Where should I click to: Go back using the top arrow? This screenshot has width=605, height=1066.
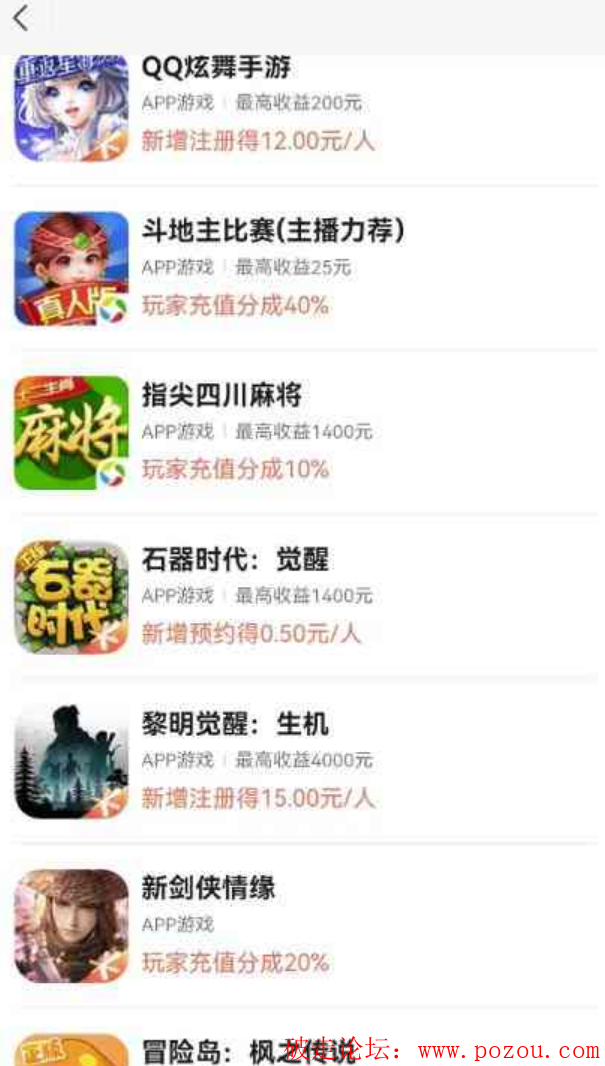(21, 19)
